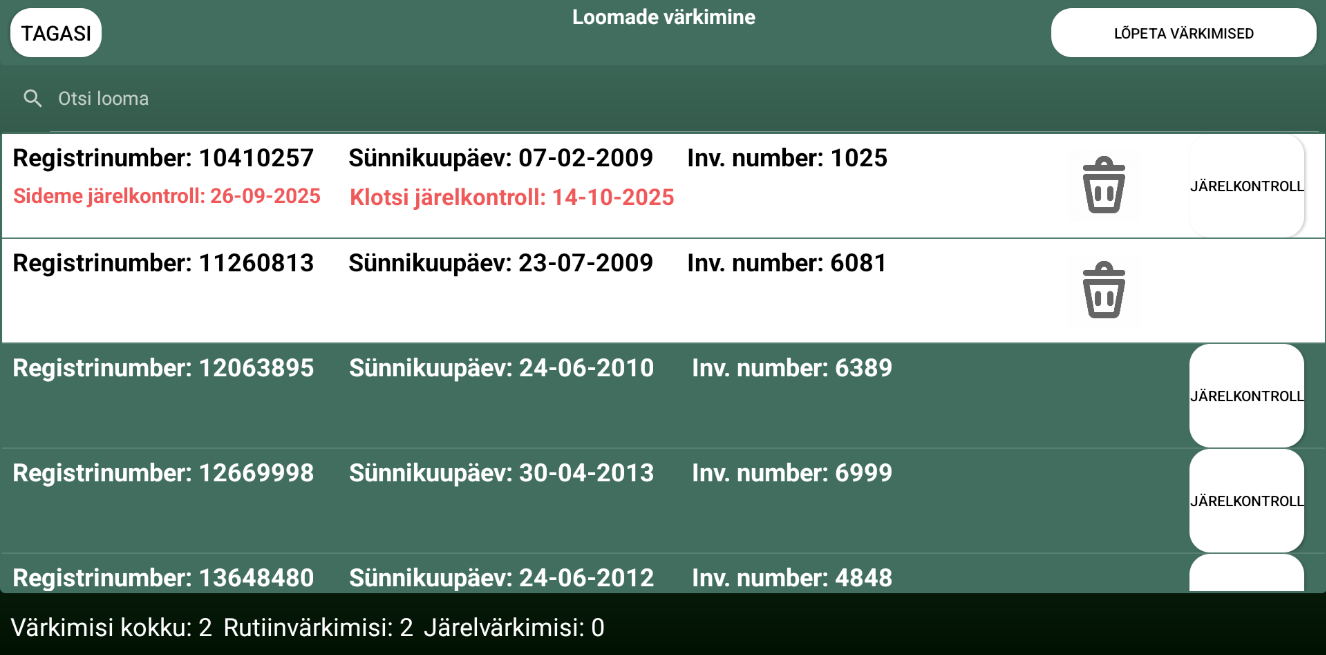Viewport: 1326px width, 655px height.
Task: Start Järelkontroll for Registrinumber 12063895
Action: pos(1246,396)
